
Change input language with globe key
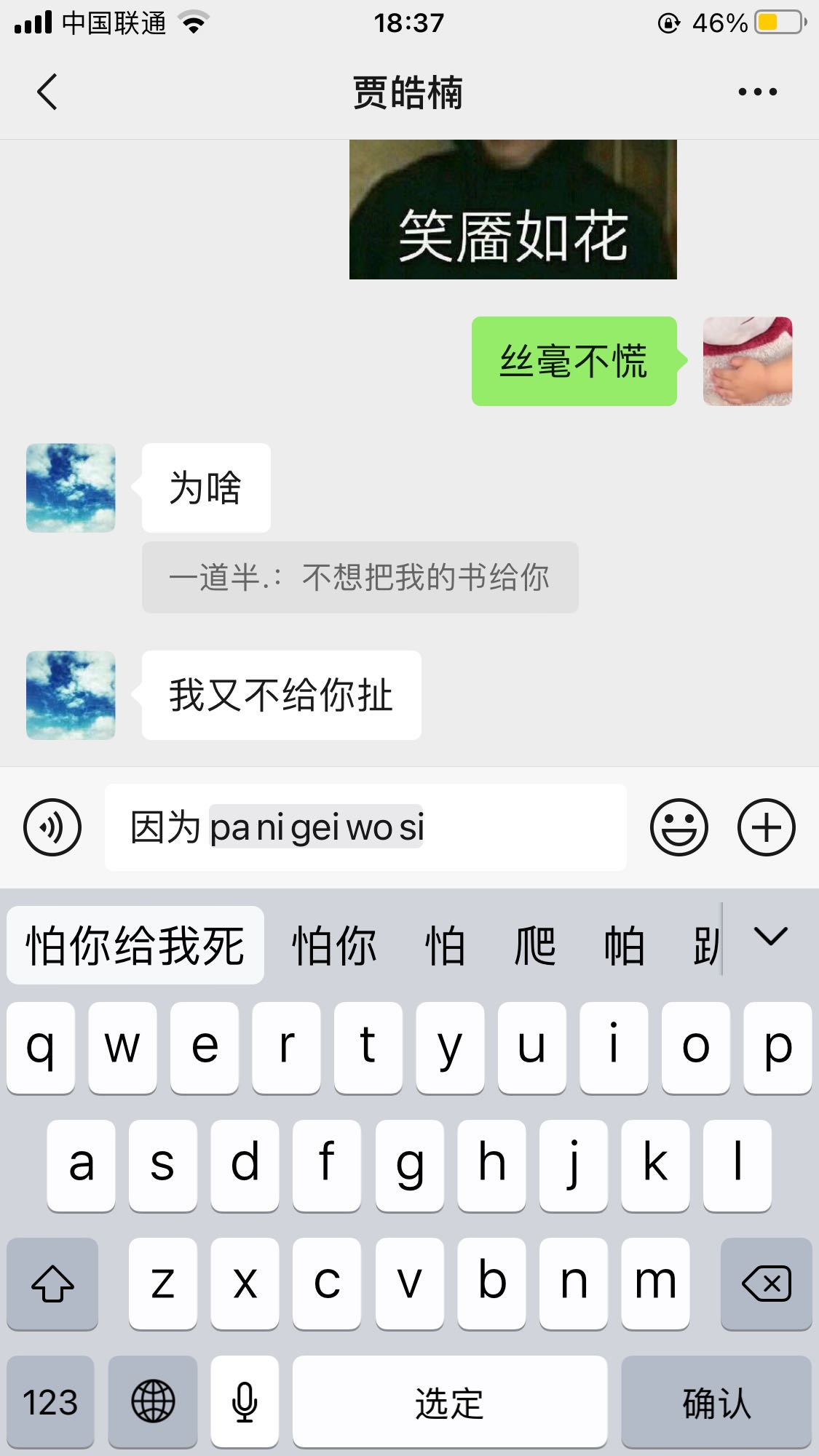pos(153,1402)
